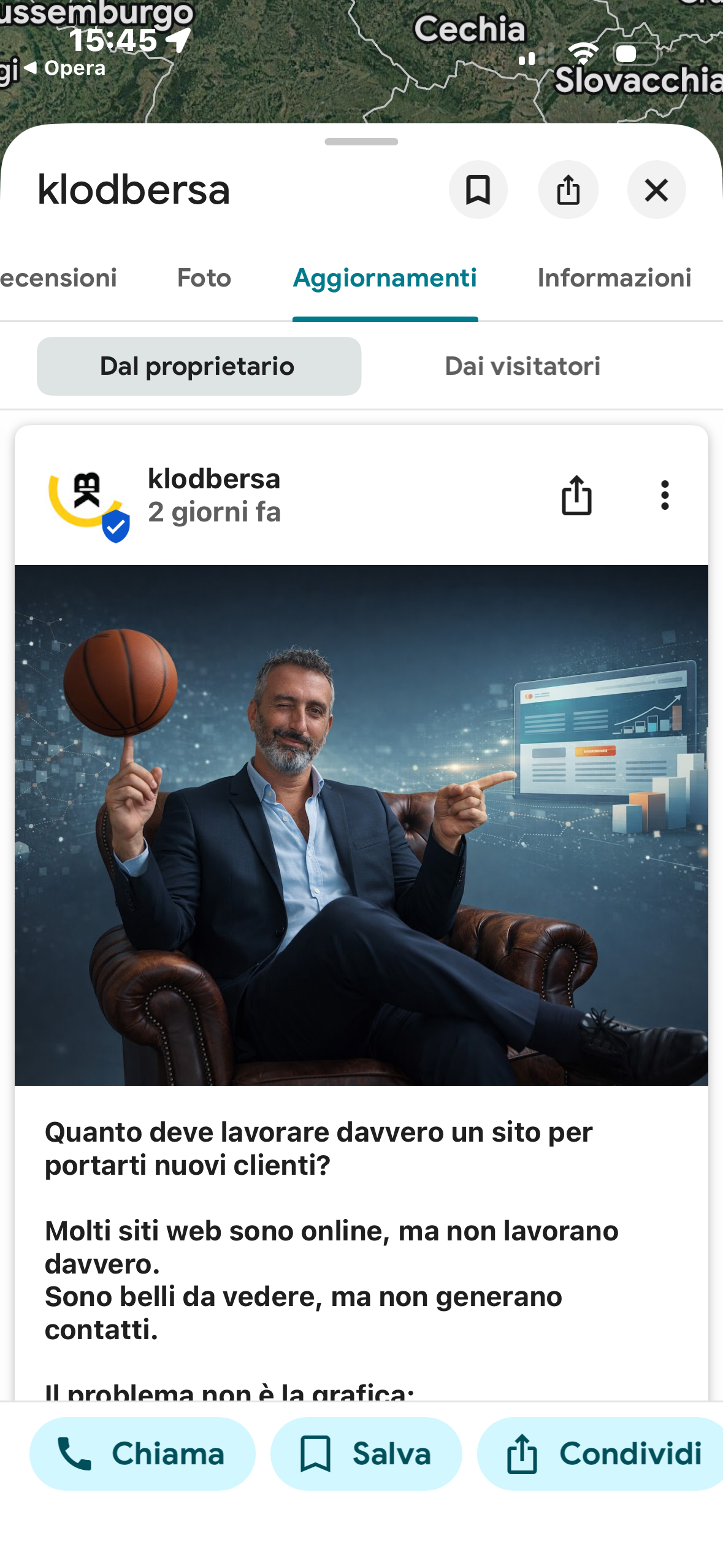This screenshot has height=1568, width=723.
Task: Close the klodbersa place sheet
Action: [656, 190]
